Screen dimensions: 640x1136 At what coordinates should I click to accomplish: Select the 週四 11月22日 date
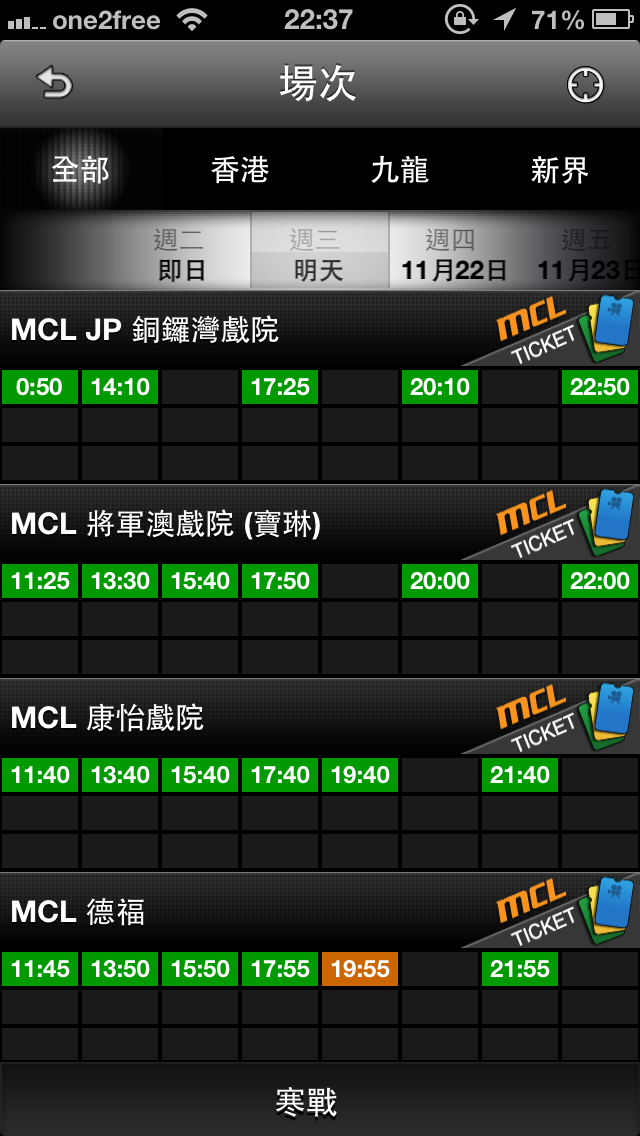[x=453, y=254]
